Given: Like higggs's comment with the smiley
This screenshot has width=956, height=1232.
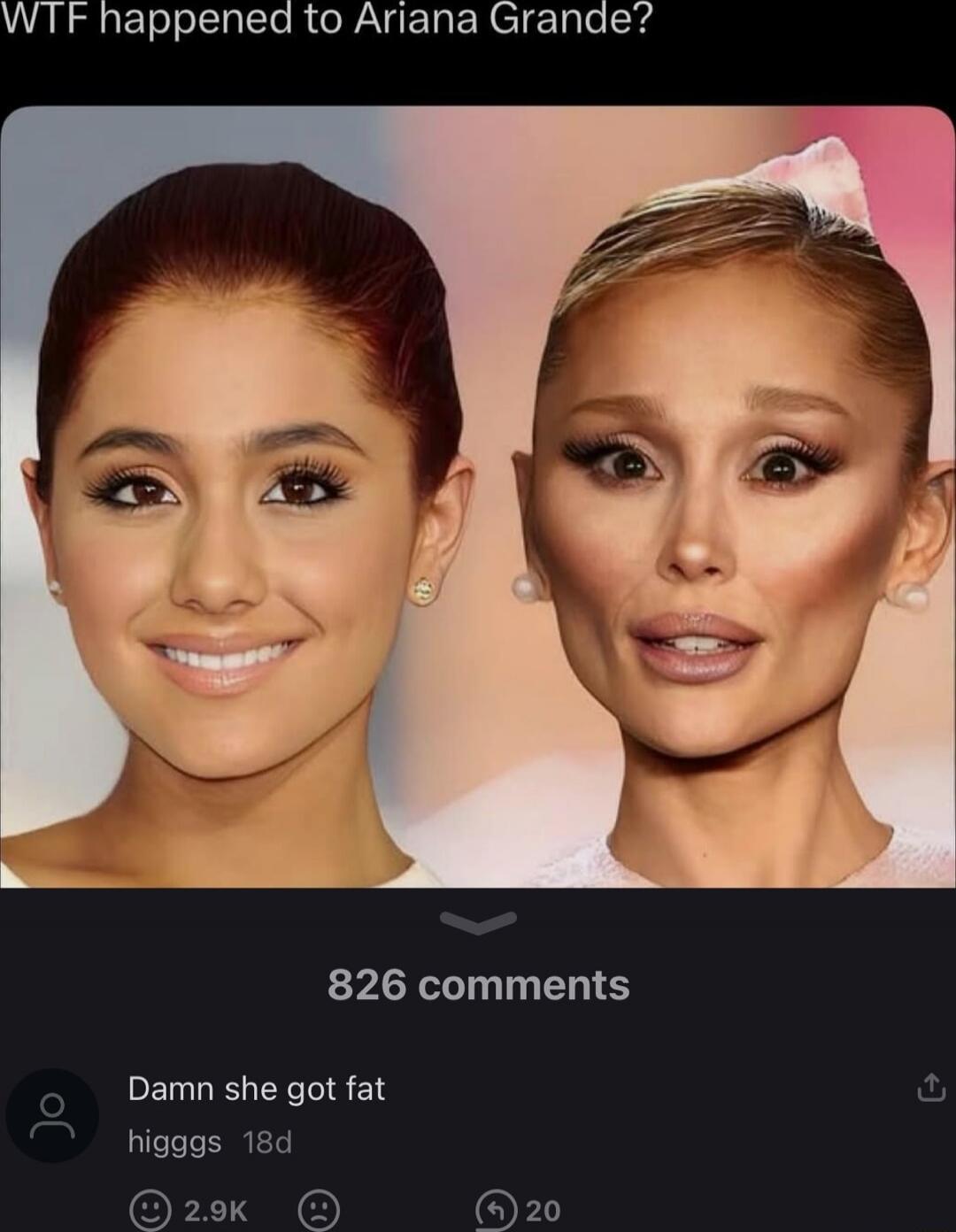Looking at the screenshot, I should (x=150, y=1210).
